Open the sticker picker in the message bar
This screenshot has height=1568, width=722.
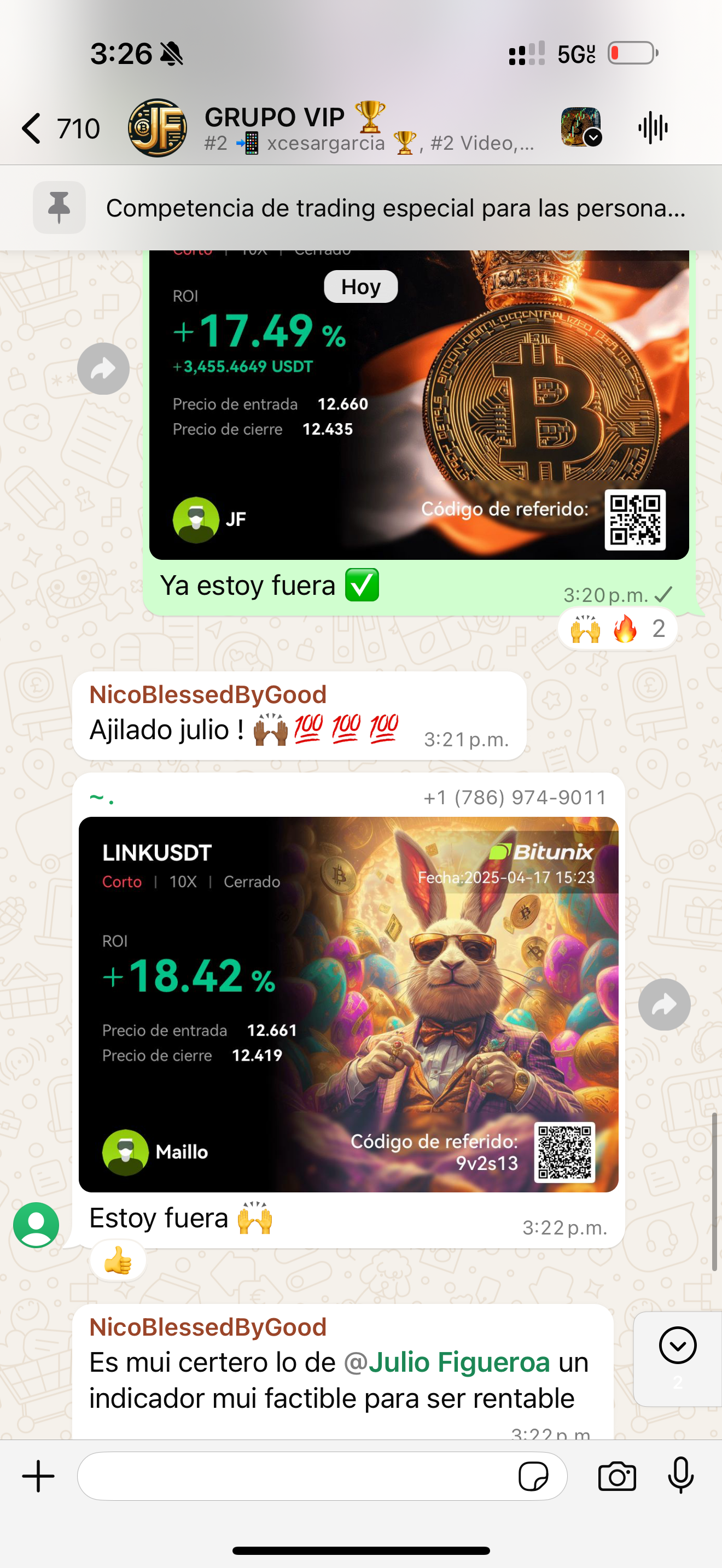(534, 1476)
